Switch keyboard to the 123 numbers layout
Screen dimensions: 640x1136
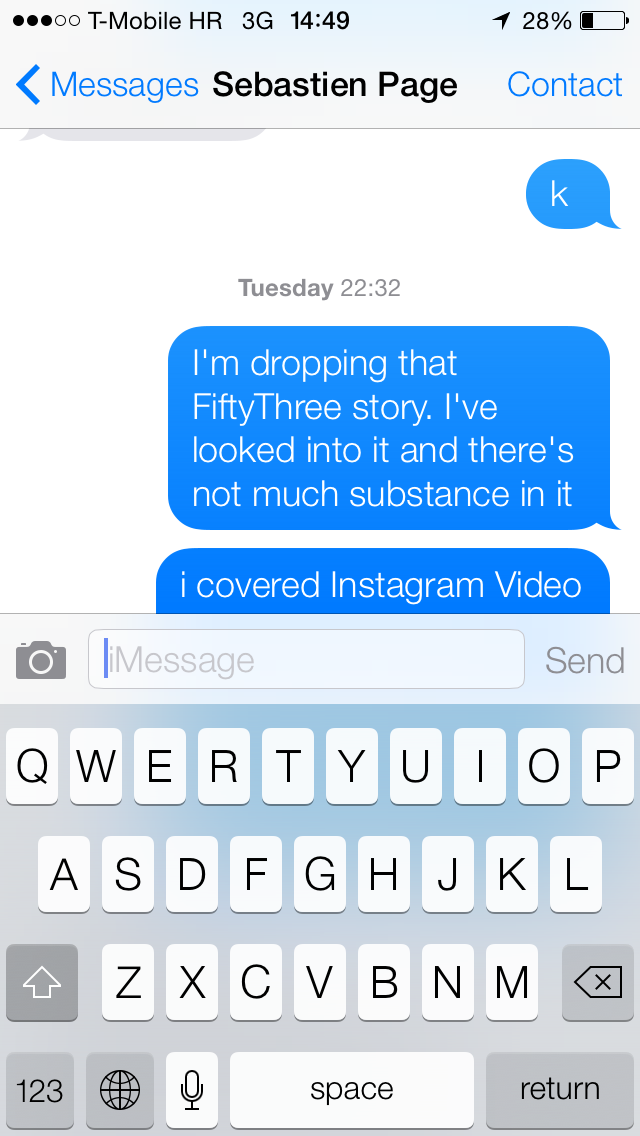click(x=40, y=1089)
